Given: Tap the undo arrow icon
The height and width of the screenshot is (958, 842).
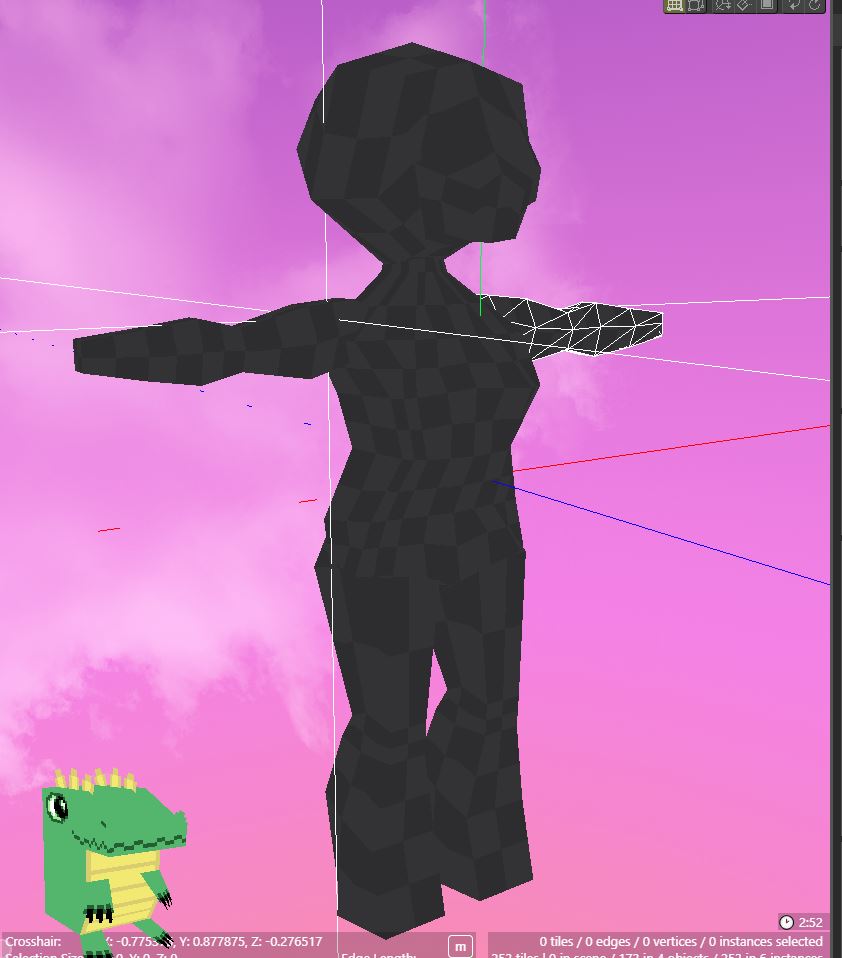Looking at the screenshot, I should click(x=793, y=5).
